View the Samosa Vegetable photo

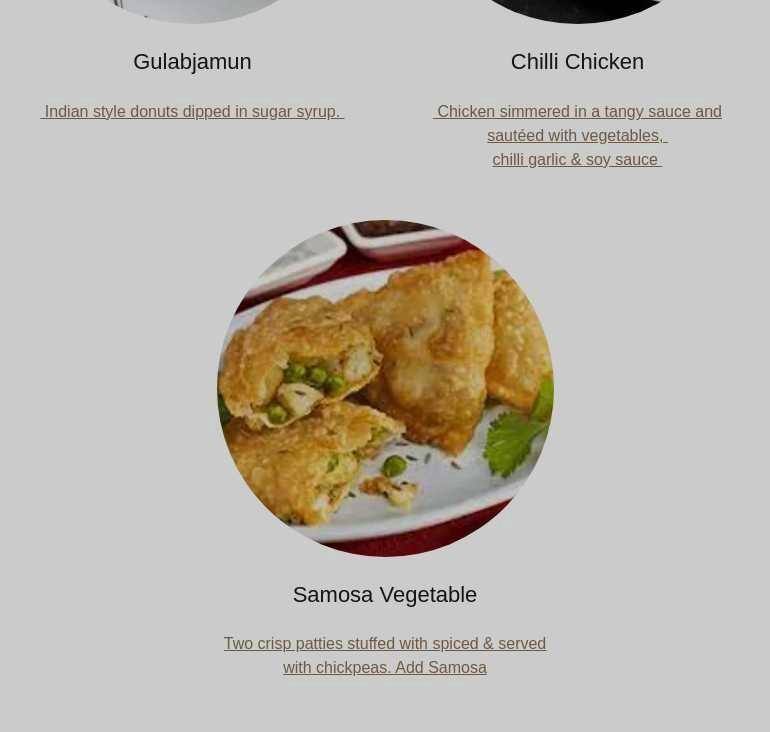click(x=385, y=388)
